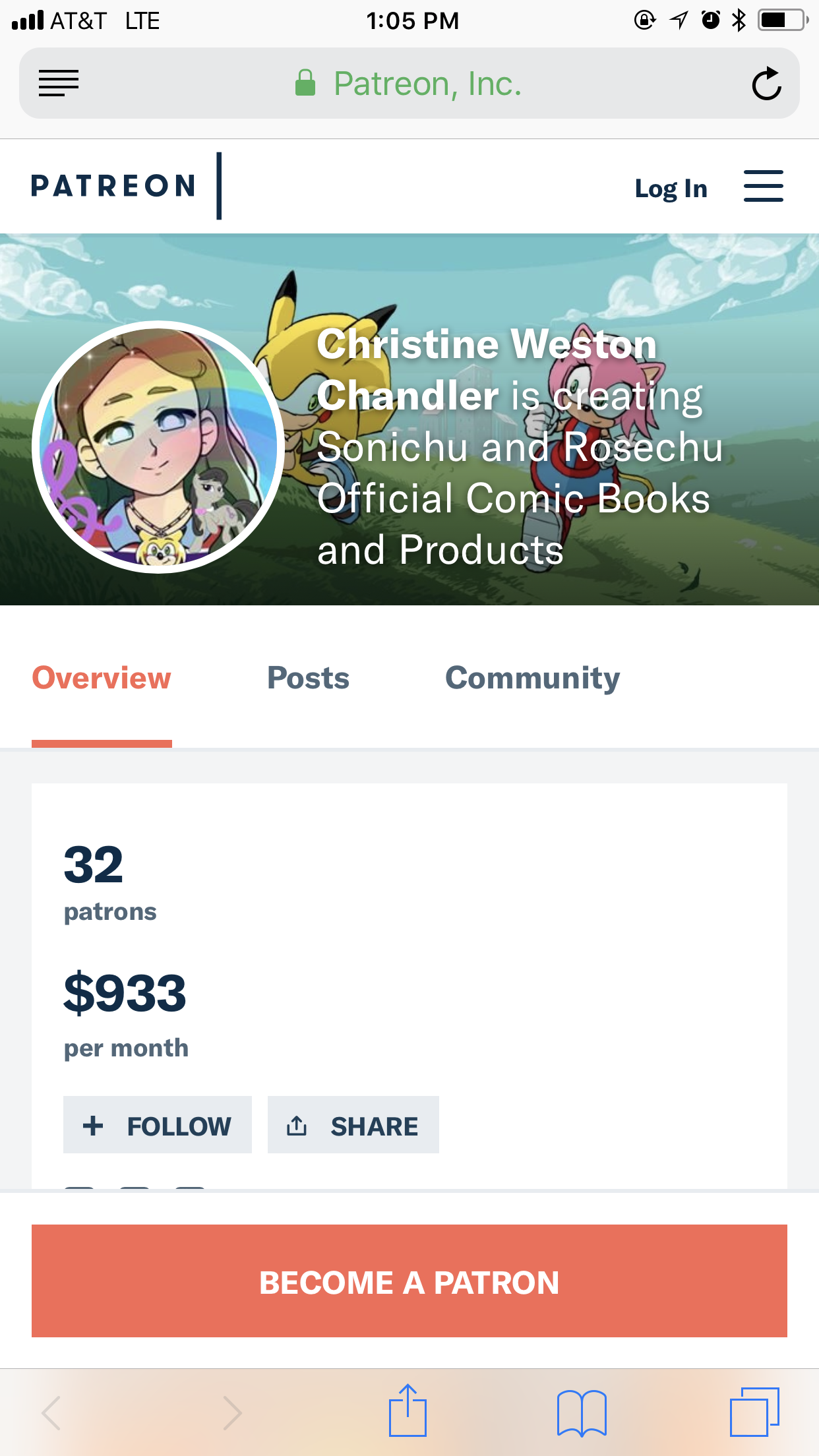819x1456 pixels.
Task: View the creator's profile picture
Action: (x=158, y=447)
